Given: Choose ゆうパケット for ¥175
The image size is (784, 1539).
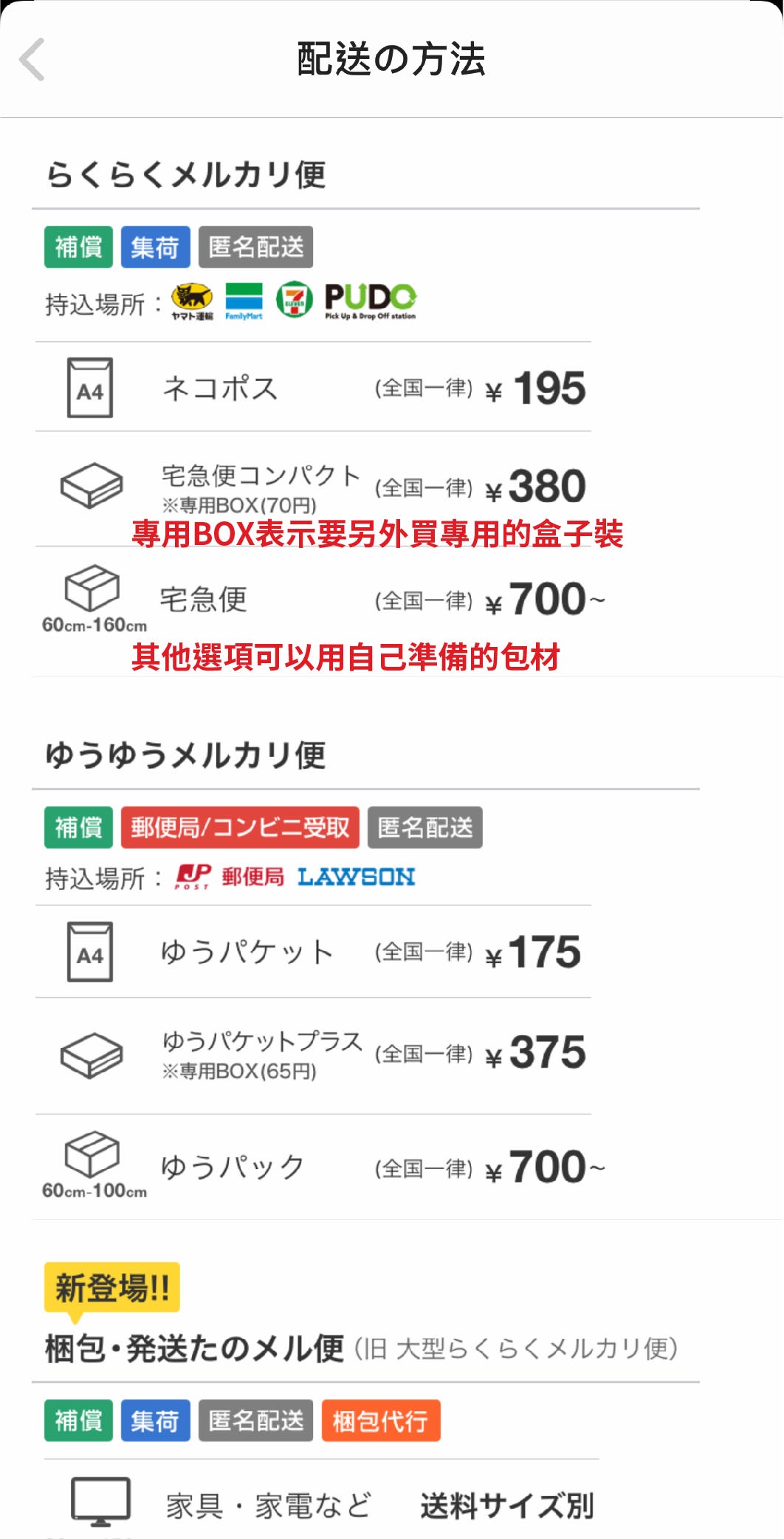Looking at the screenshot, I should (x=313, y=951).
